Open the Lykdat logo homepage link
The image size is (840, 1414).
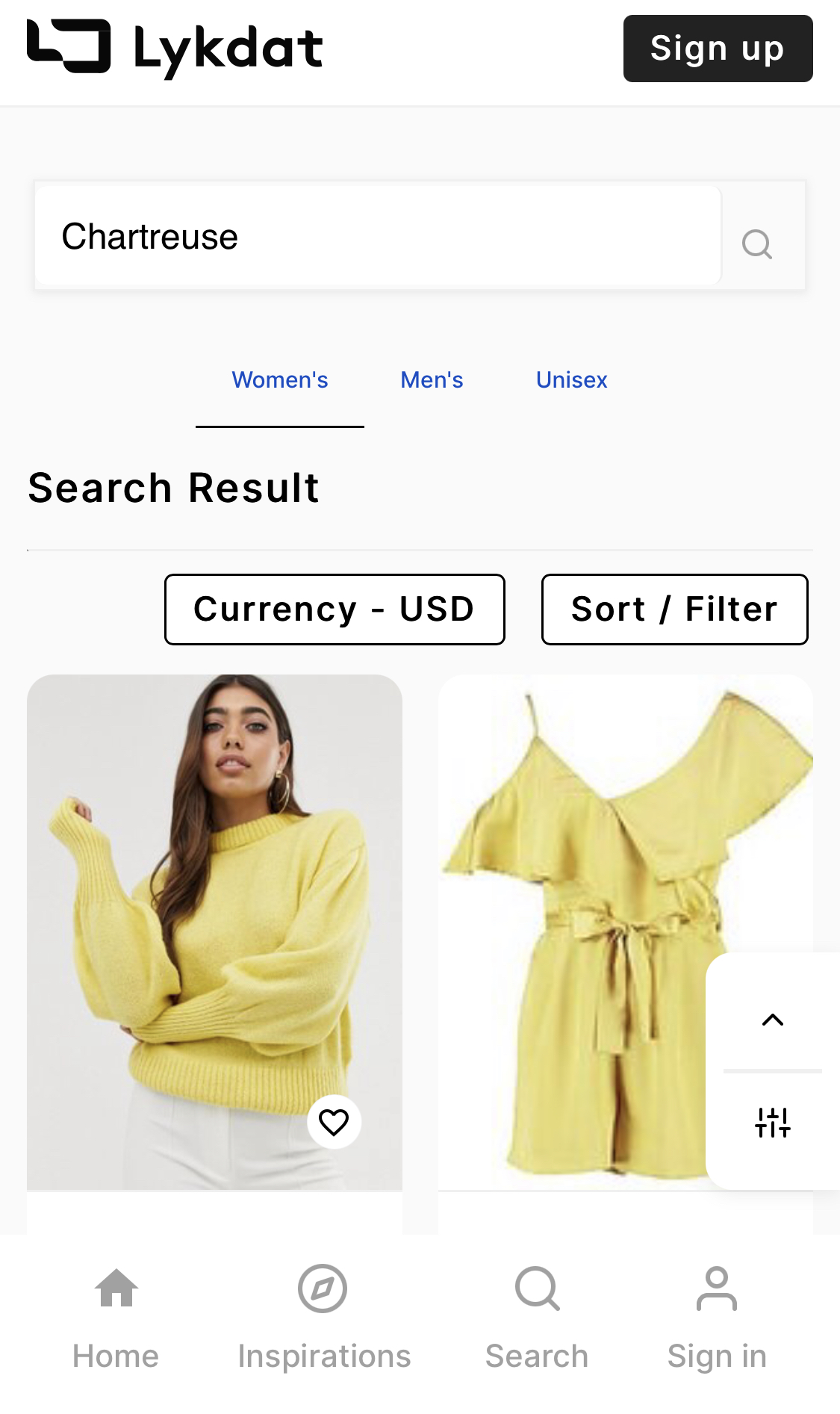tap(175, 49)
